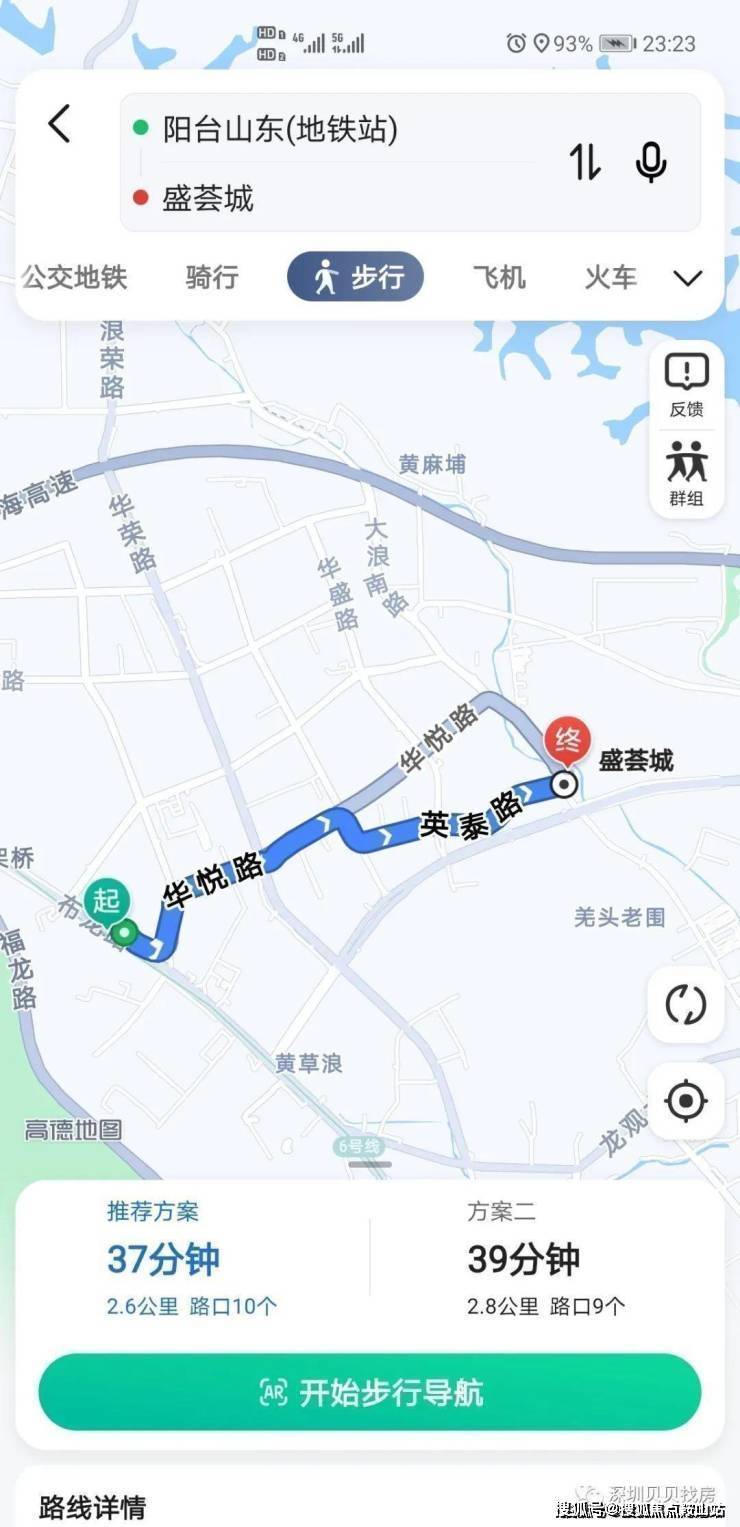Refresh the route on the map
The width and height of the screenshot is (740, 1527).
pos(686,1005)
